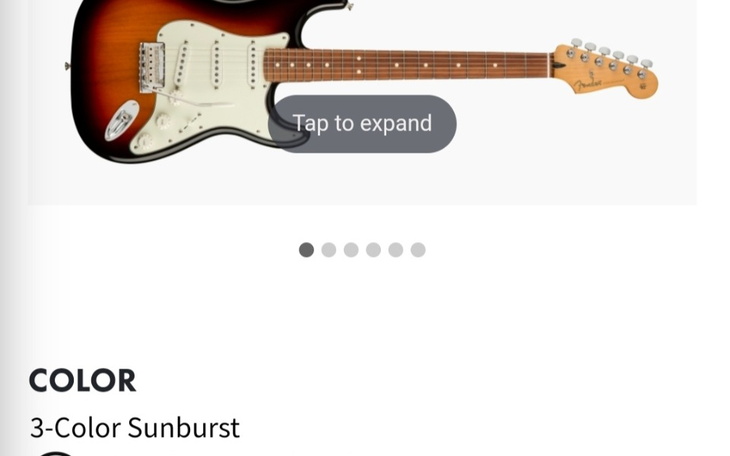Screen dimensions: 730x456
Task: Tap to expand the guitar image
Action: point(362,124)
